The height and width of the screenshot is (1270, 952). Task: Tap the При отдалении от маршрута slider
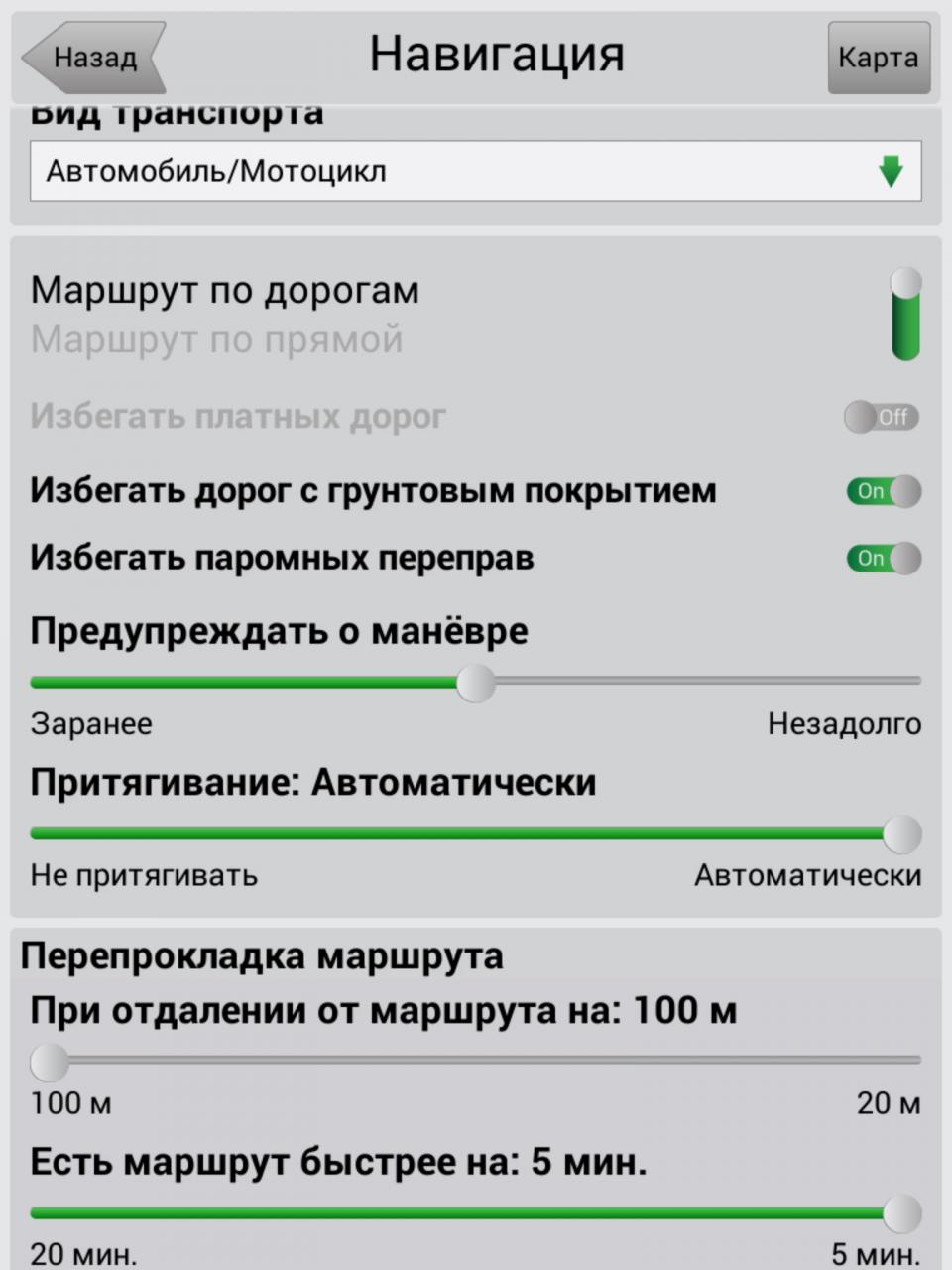click(476, 1062)
